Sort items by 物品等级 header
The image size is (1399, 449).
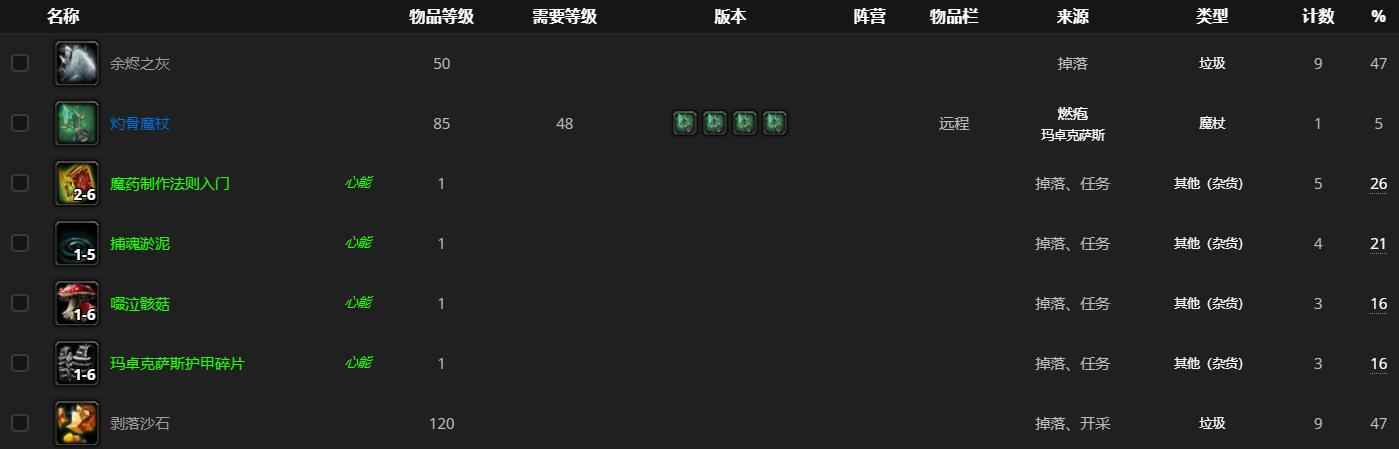coord(441,16)
